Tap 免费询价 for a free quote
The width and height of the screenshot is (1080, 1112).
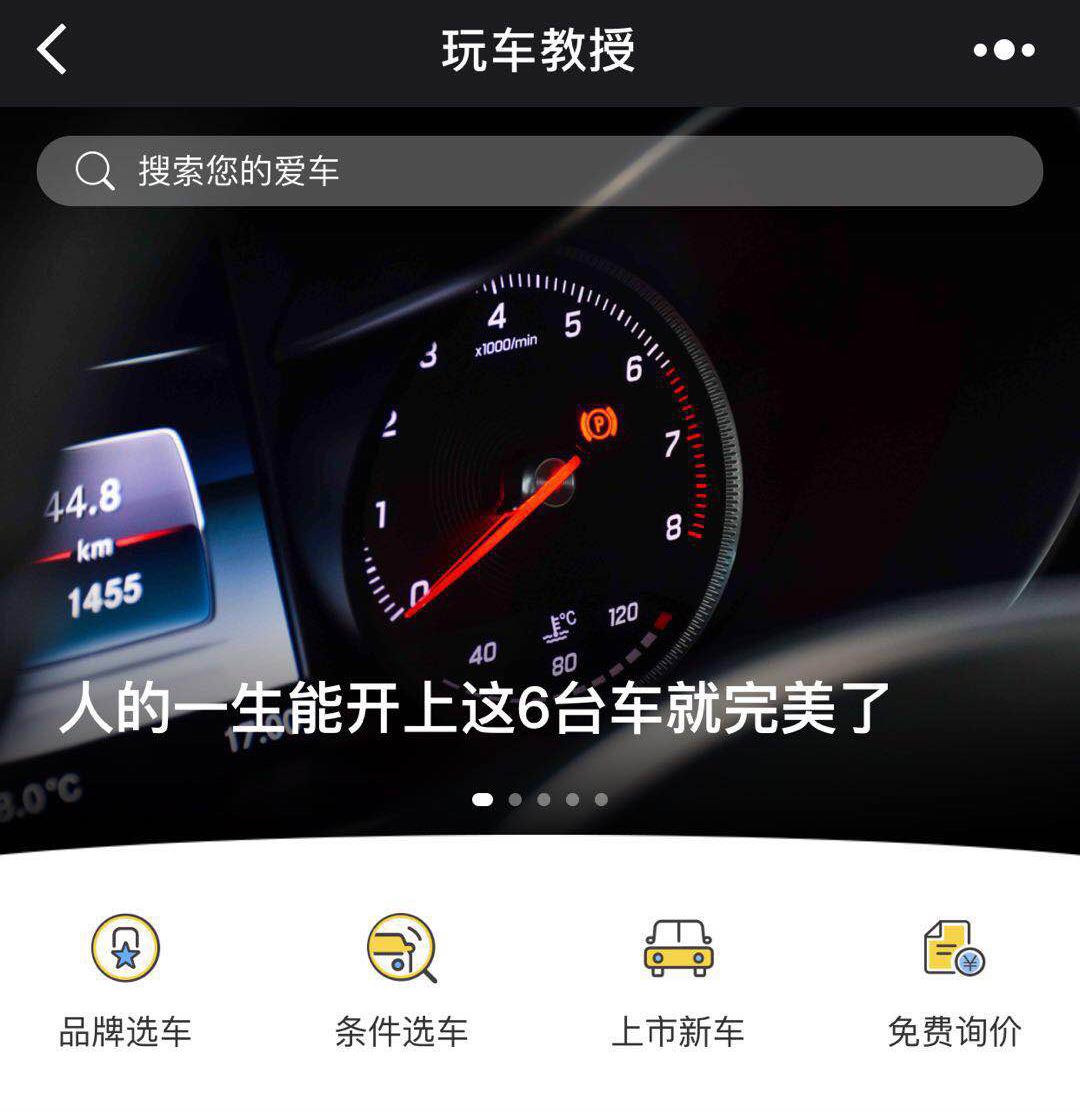(954, 978)
